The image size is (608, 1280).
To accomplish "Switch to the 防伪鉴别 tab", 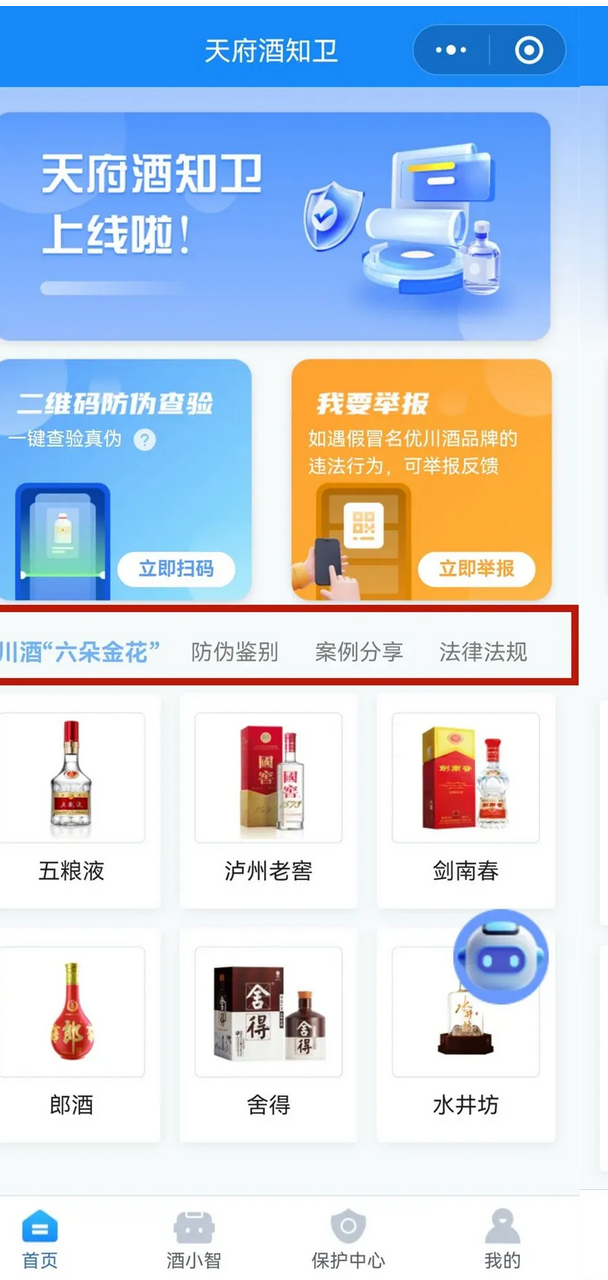I will tap(235, 653).
